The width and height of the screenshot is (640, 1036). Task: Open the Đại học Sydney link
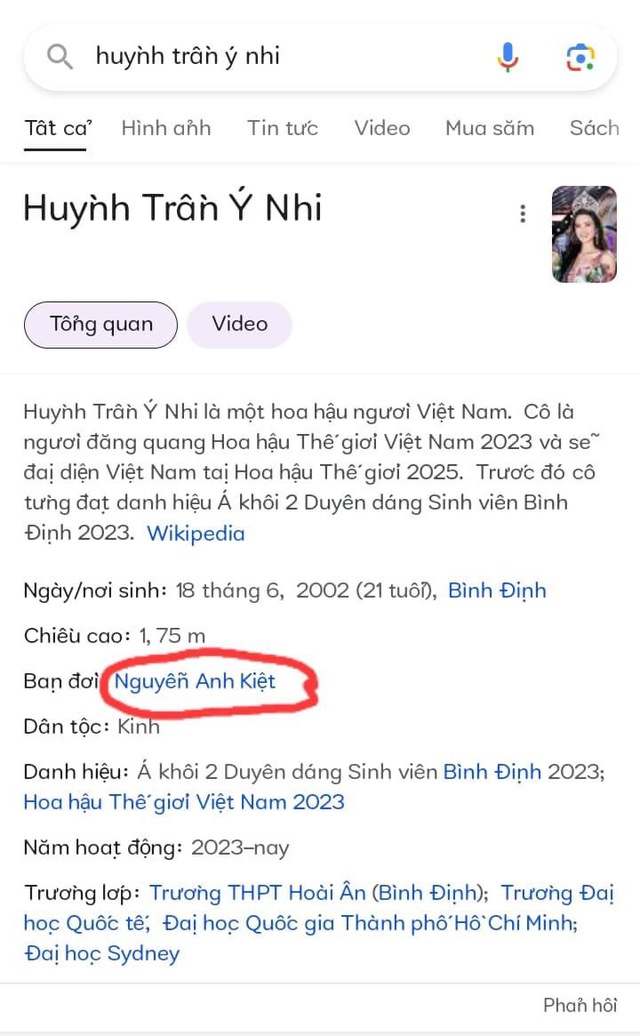(x=102, y=953)
